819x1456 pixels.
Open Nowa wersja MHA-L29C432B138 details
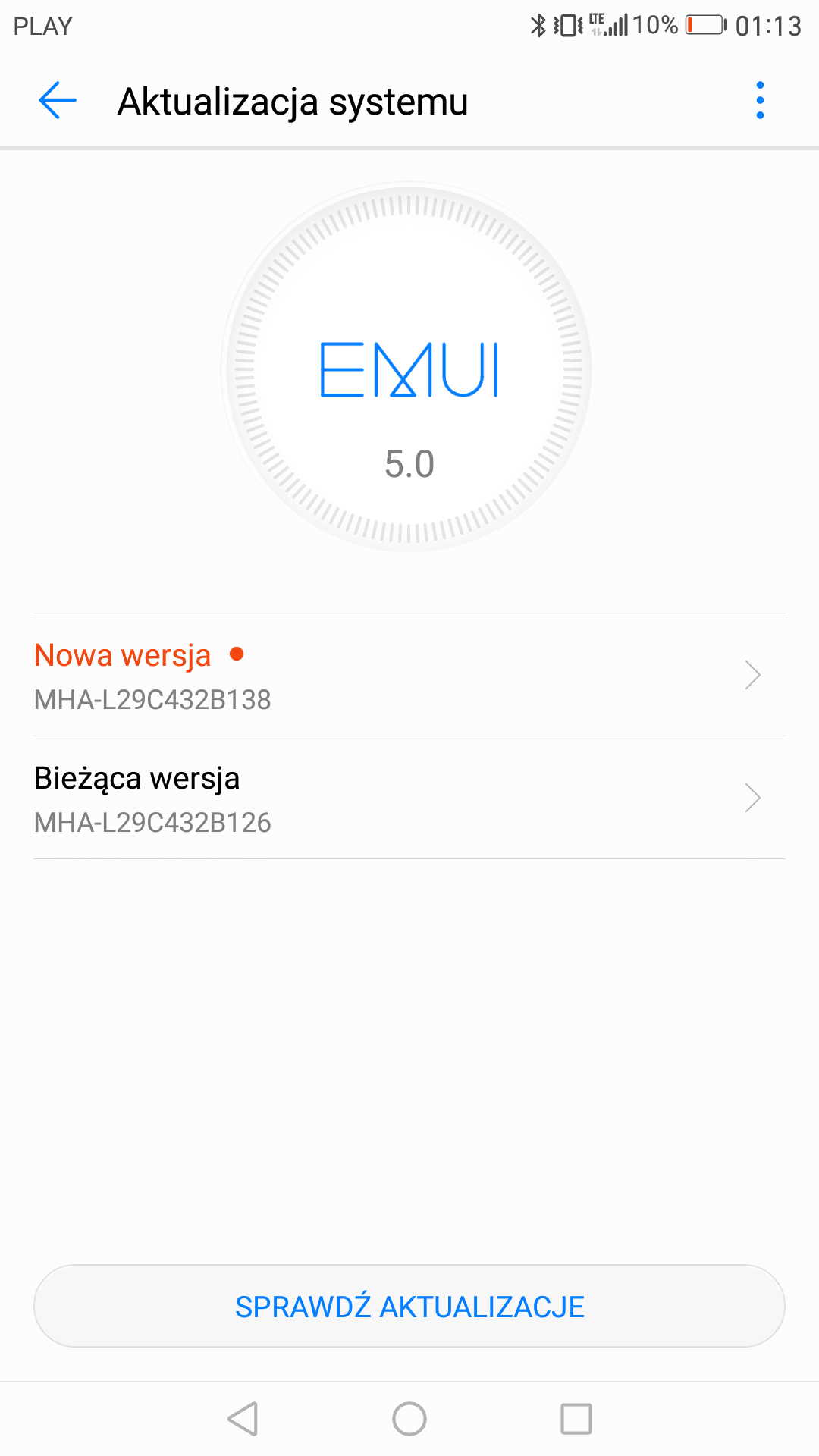[409, 675]
